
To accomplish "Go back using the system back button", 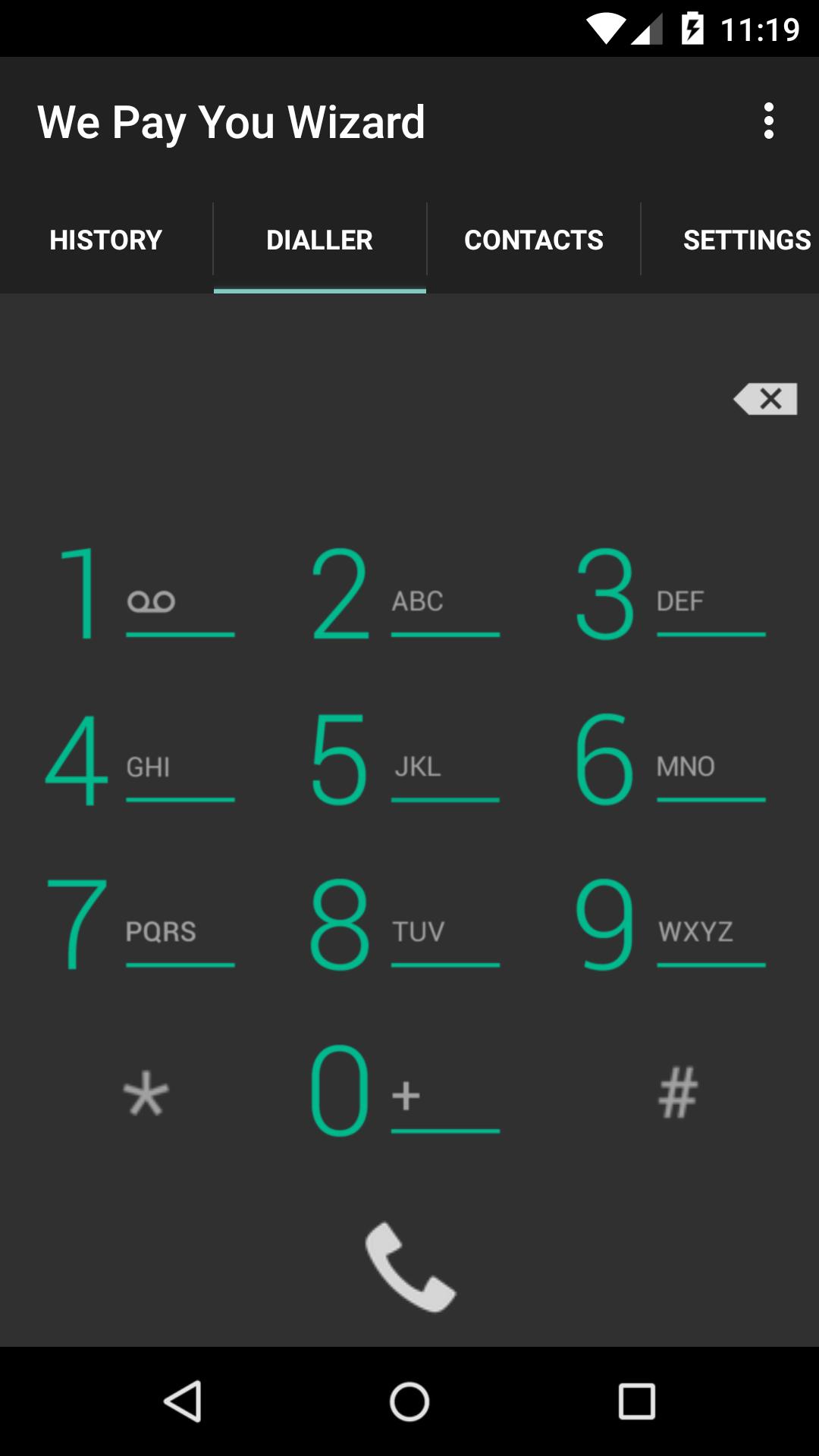I will click(x=183, y=1401).
